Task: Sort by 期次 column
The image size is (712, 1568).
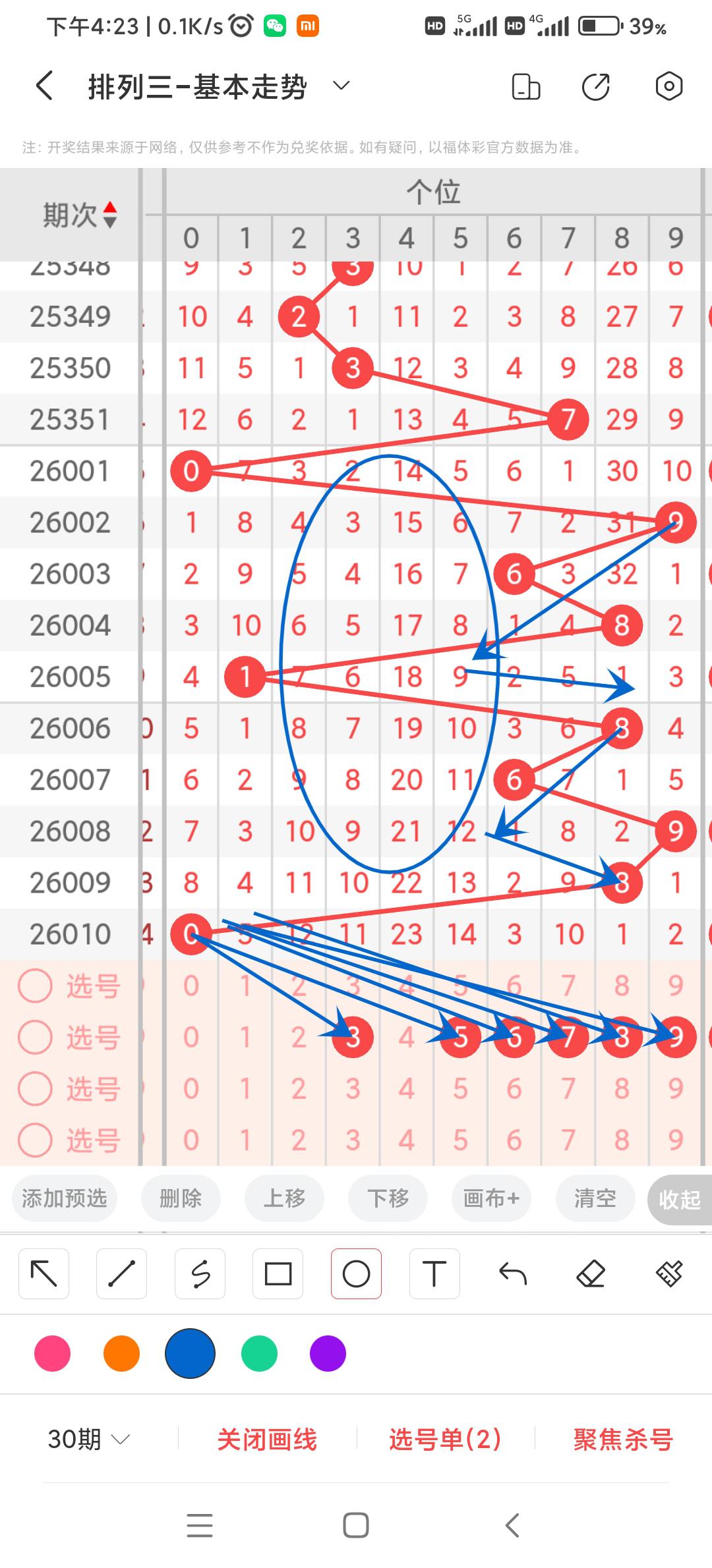Action: [79, 215]
